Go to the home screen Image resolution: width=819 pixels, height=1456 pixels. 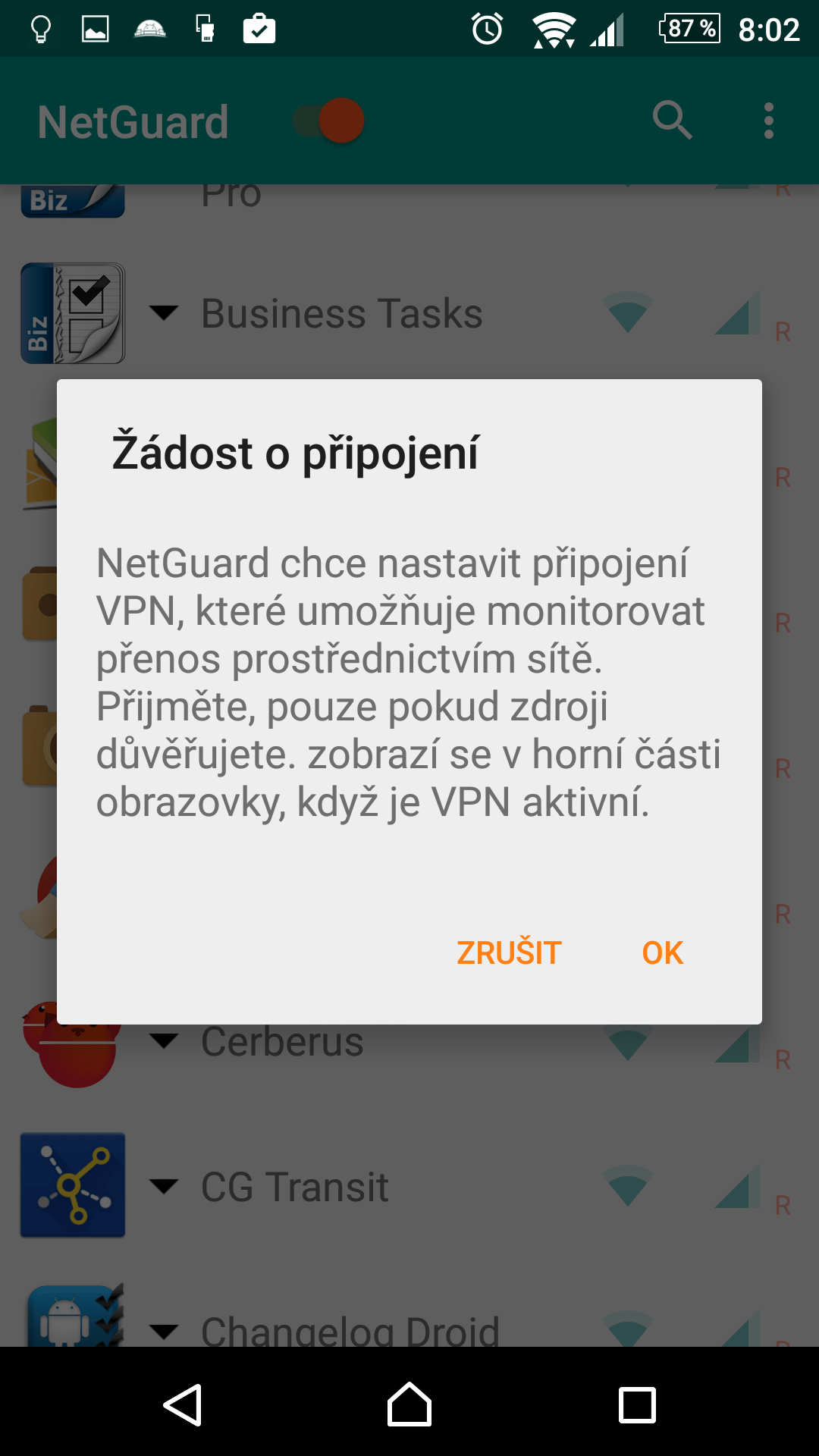(x=409, y=1404)
